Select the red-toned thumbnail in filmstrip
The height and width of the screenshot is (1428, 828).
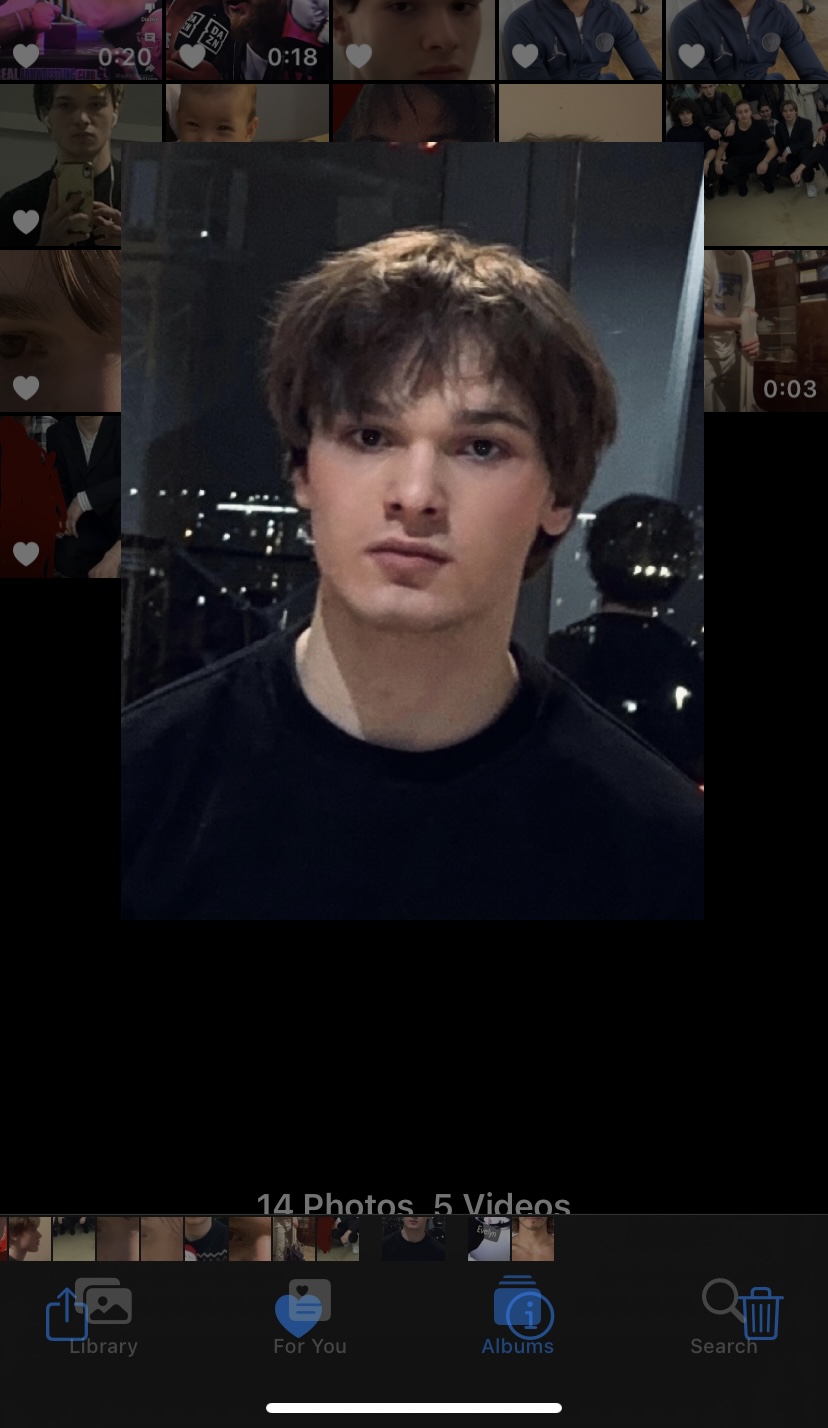[x=6, y=1239]
